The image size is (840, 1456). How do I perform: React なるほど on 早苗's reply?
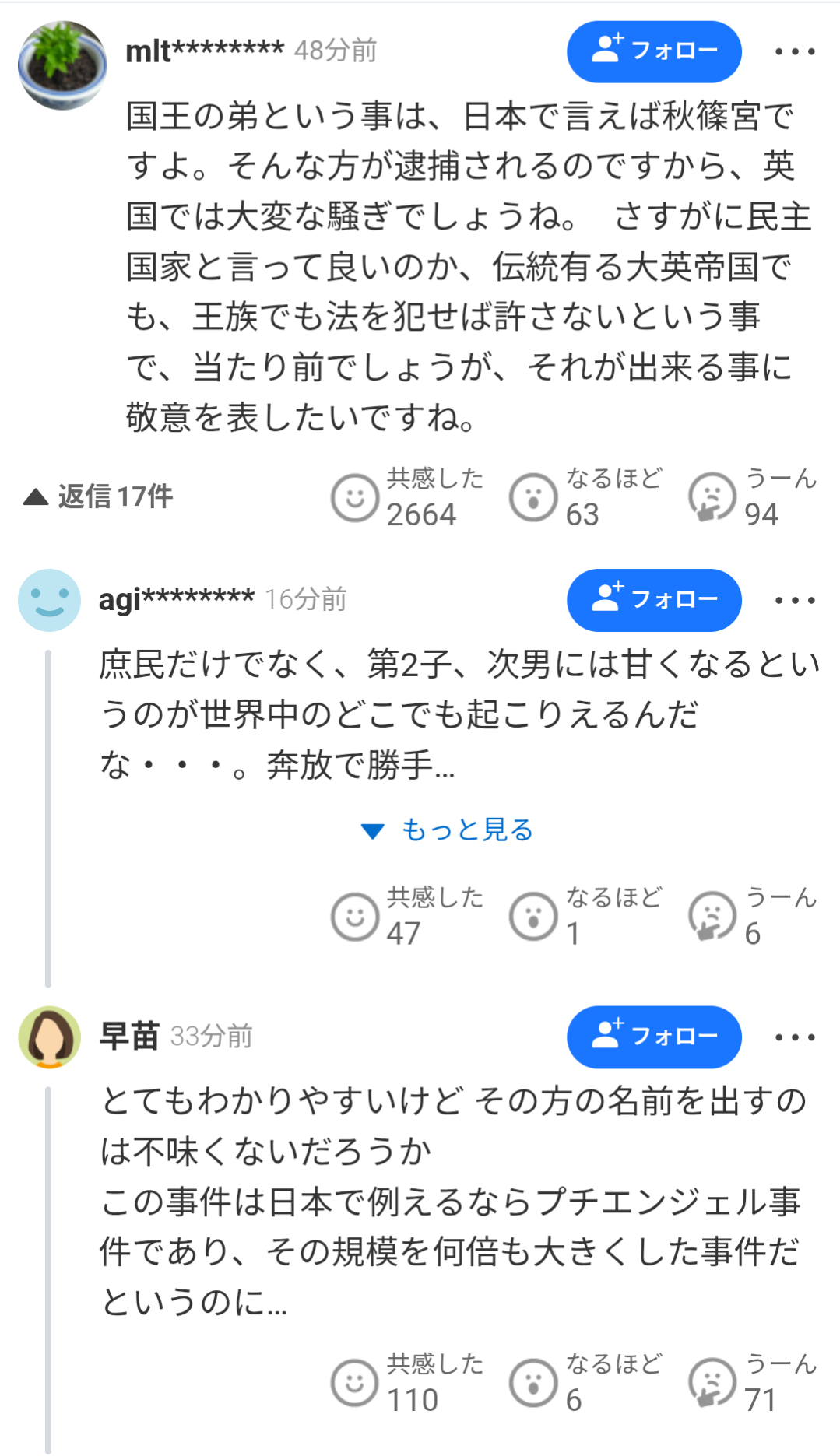pyautogui.click(x=533, y=1384)
